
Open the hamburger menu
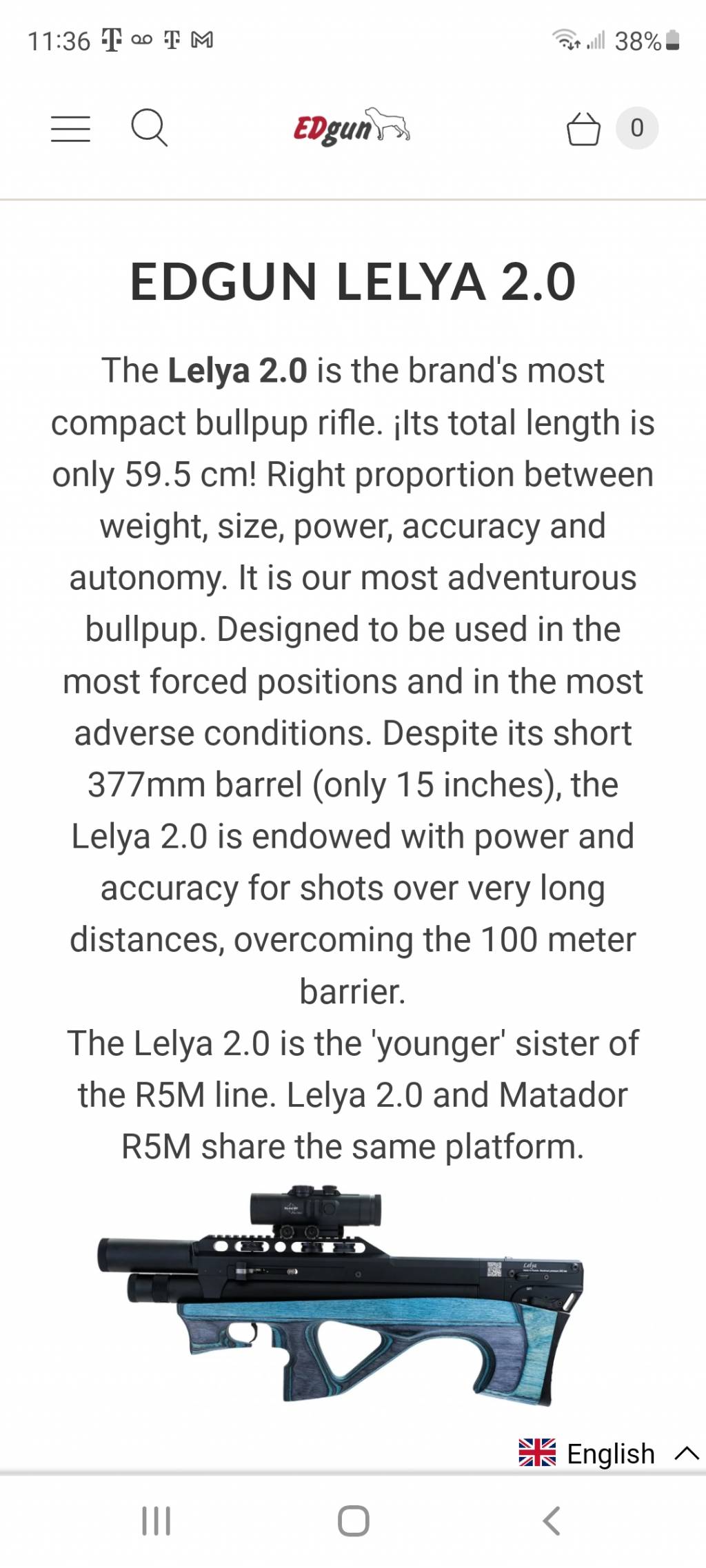tap(70, 128)
